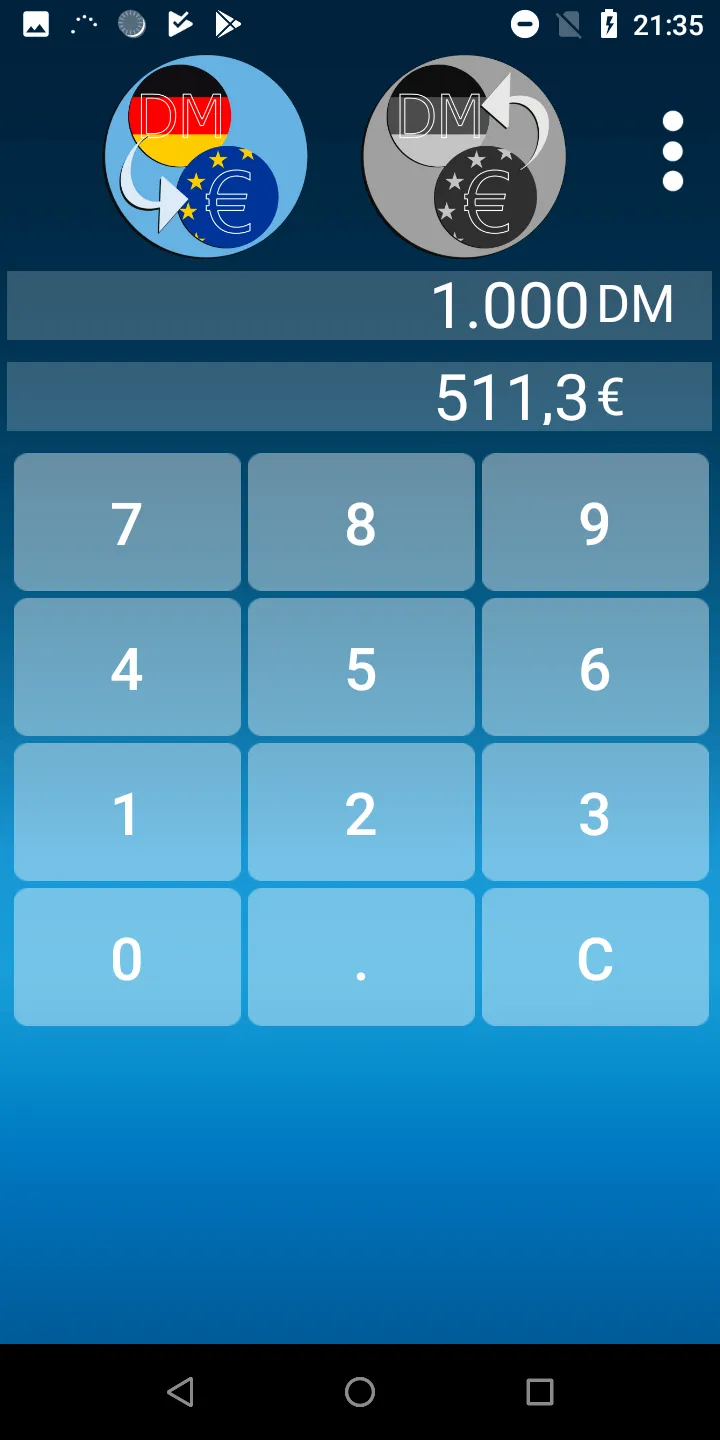Open the three-dot overflow menu
Image resolution: width=720 pixels, height=1440 pixels.
(673, 151)
